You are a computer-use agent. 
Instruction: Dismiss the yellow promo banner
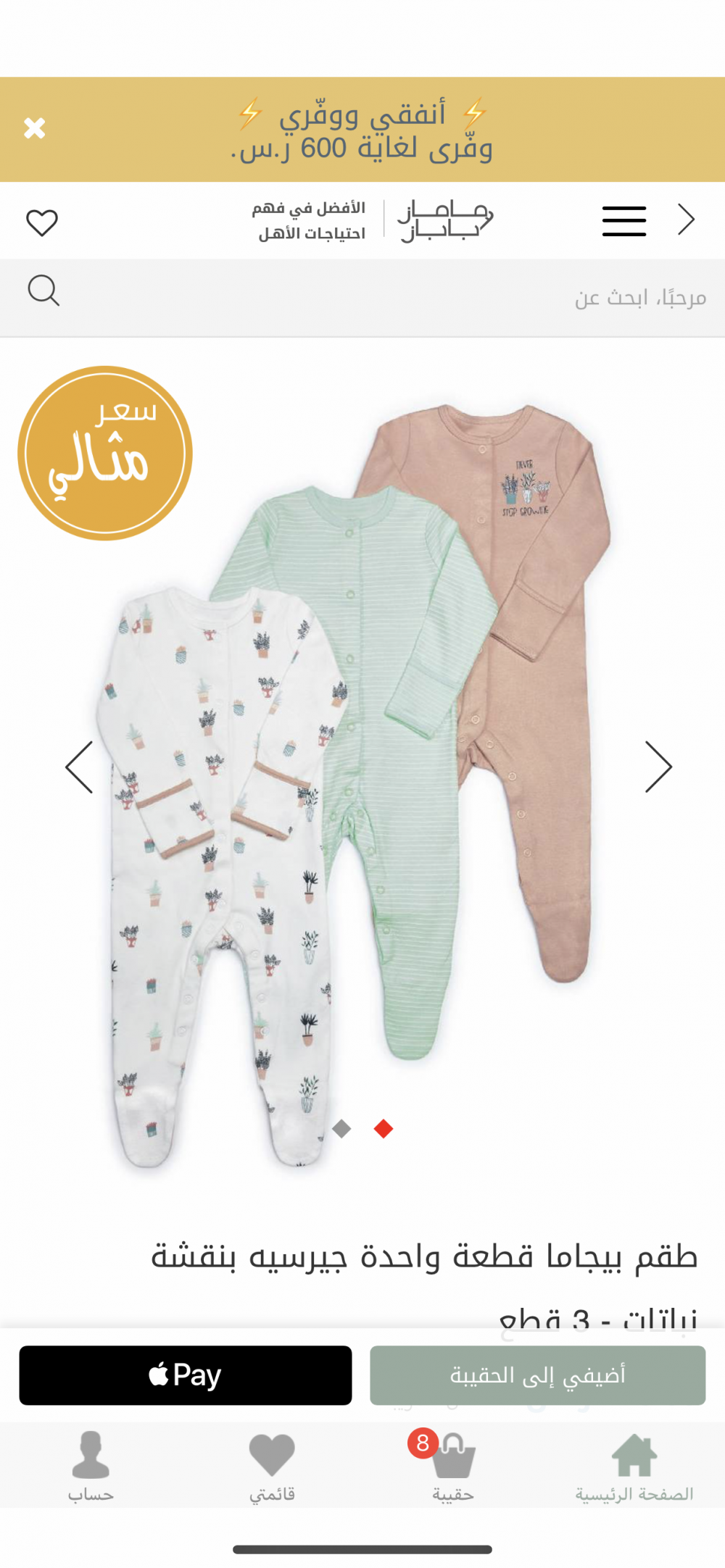point(34,128)
